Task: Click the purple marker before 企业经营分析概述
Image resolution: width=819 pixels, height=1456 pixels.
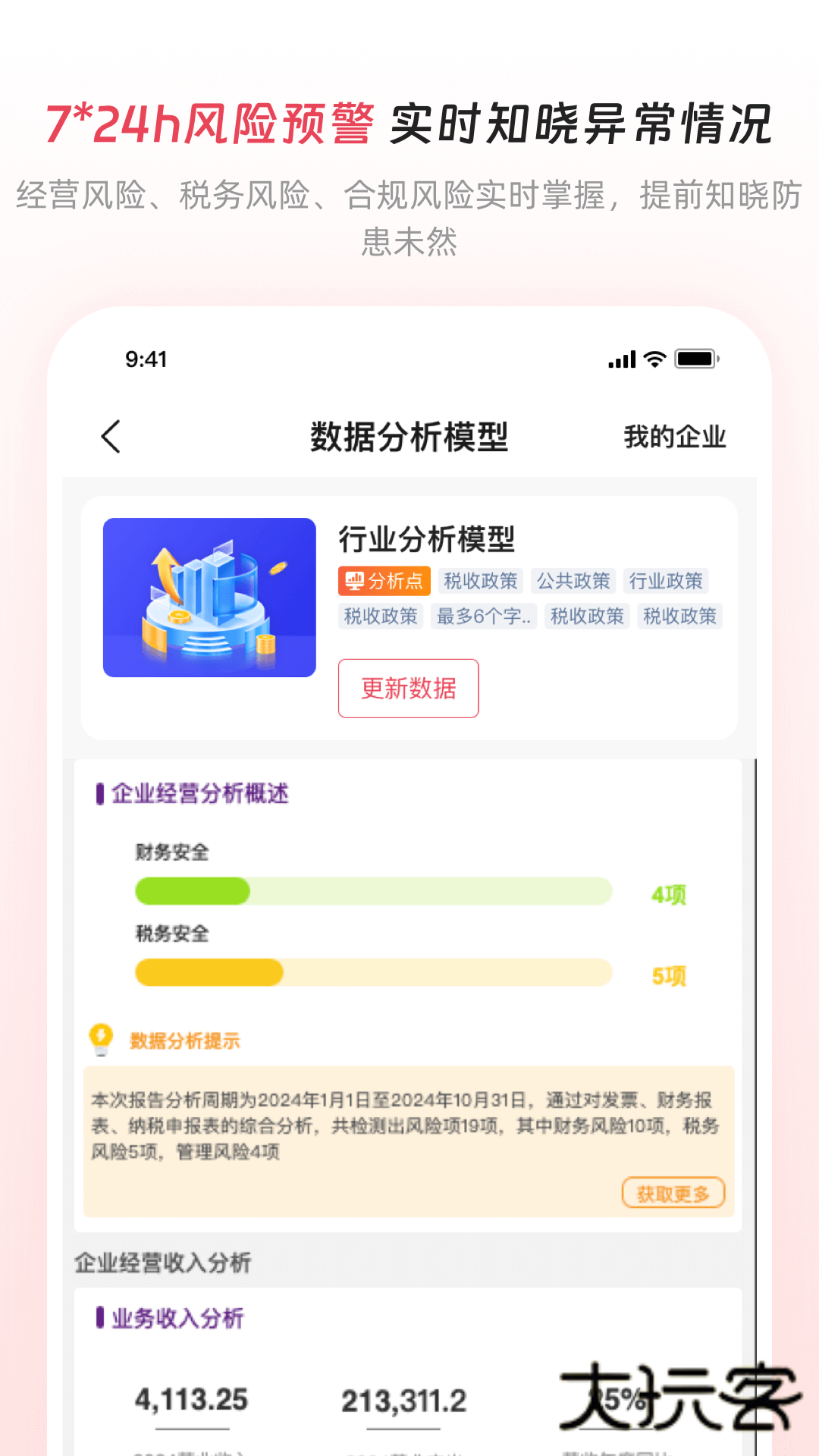Action: 99,792
